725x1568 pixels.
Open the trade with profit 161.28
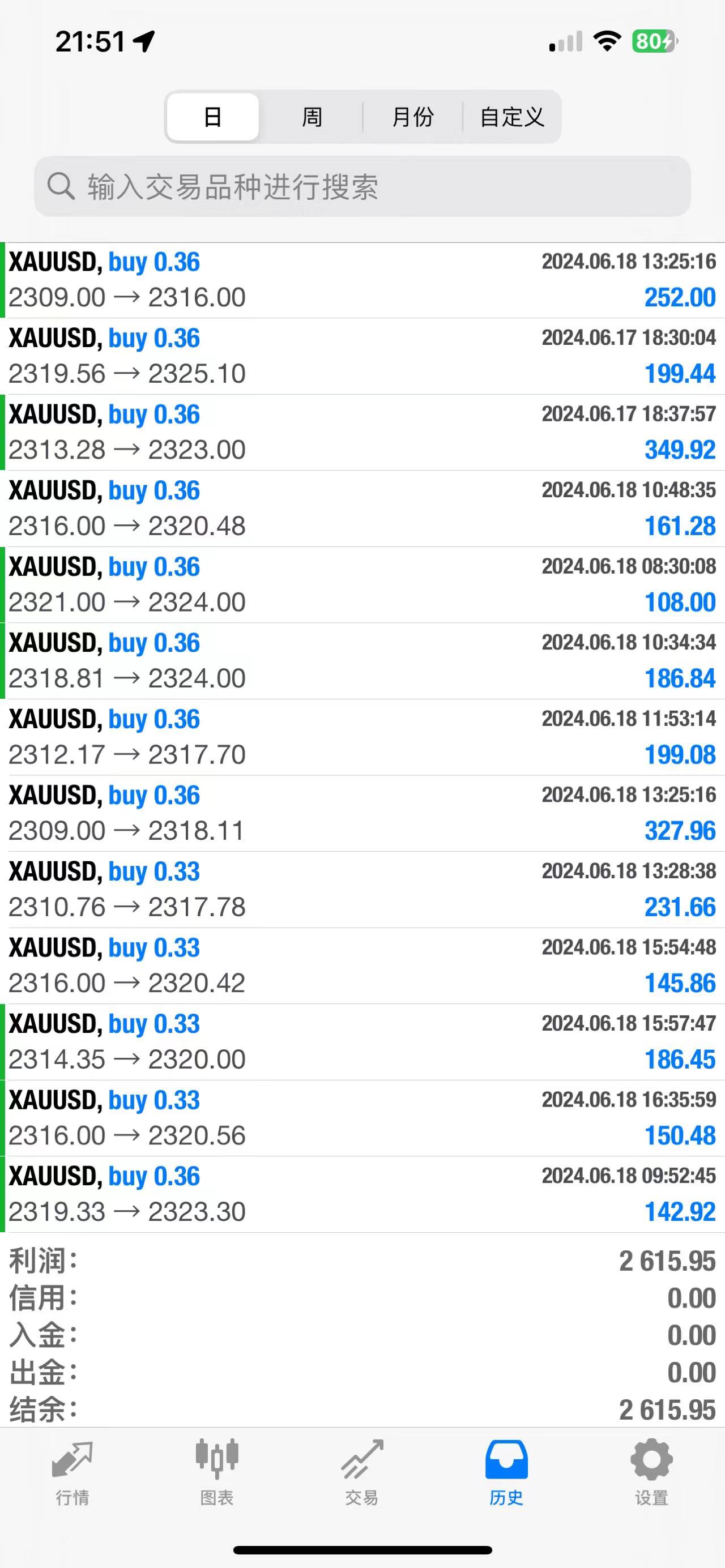coord(362,509)
